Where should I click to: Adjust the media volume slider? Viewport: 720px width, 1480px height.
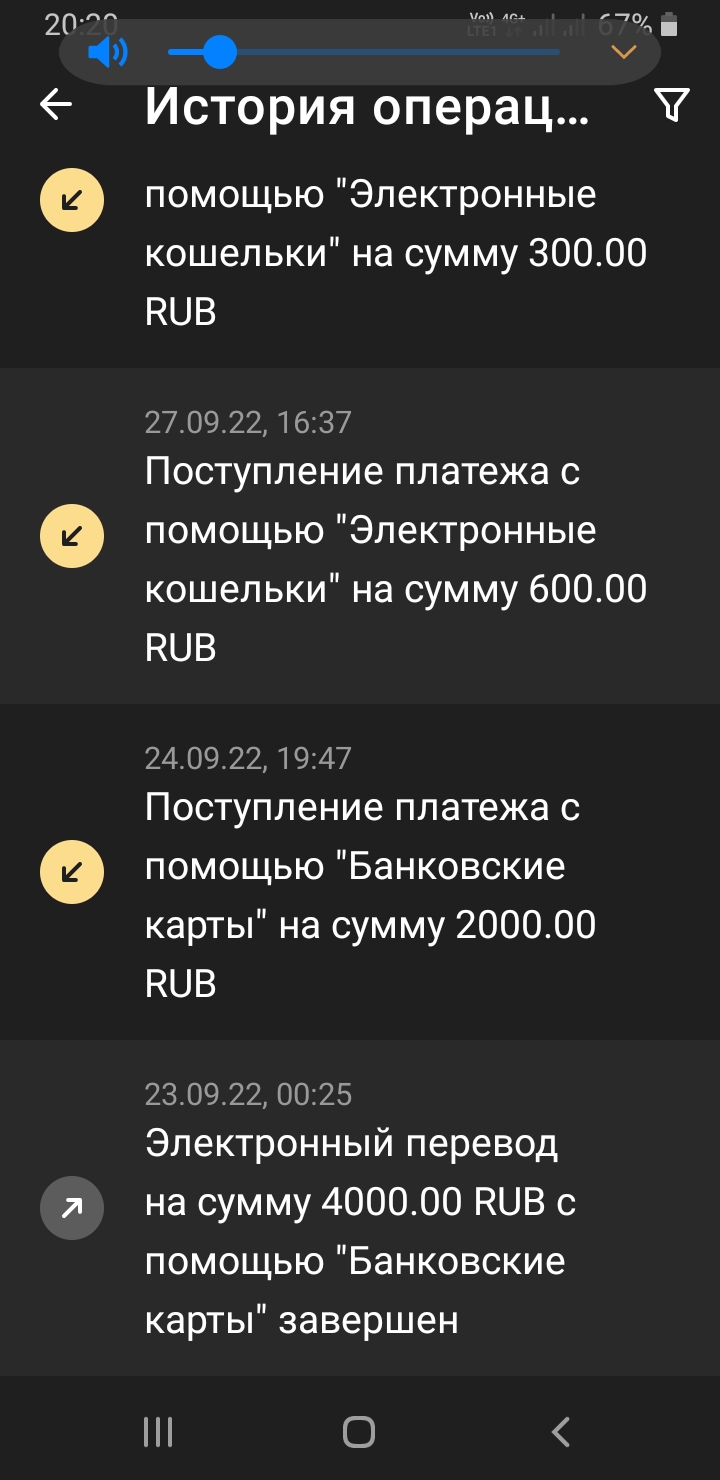coord(219,52)
